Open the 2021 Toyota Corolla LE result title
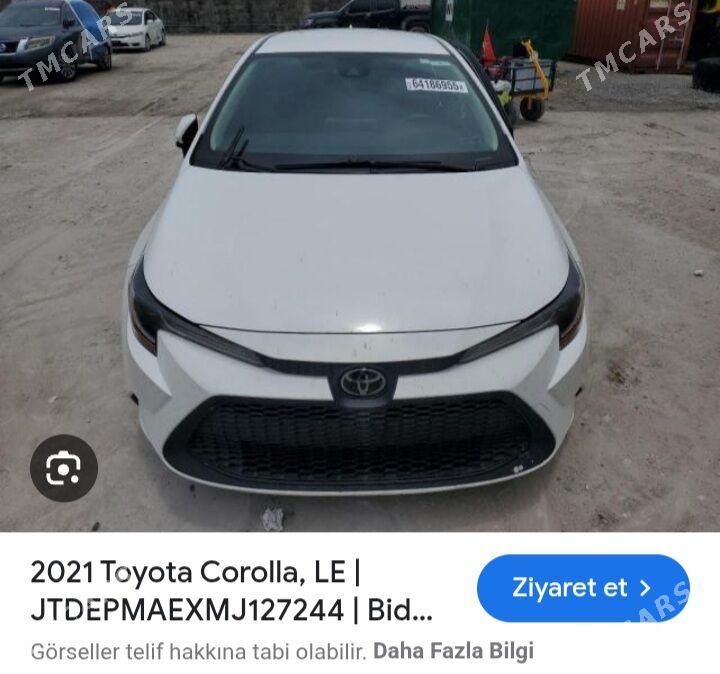Image resolution: width=720 pixels, height=674 pixels. point(232,590)
